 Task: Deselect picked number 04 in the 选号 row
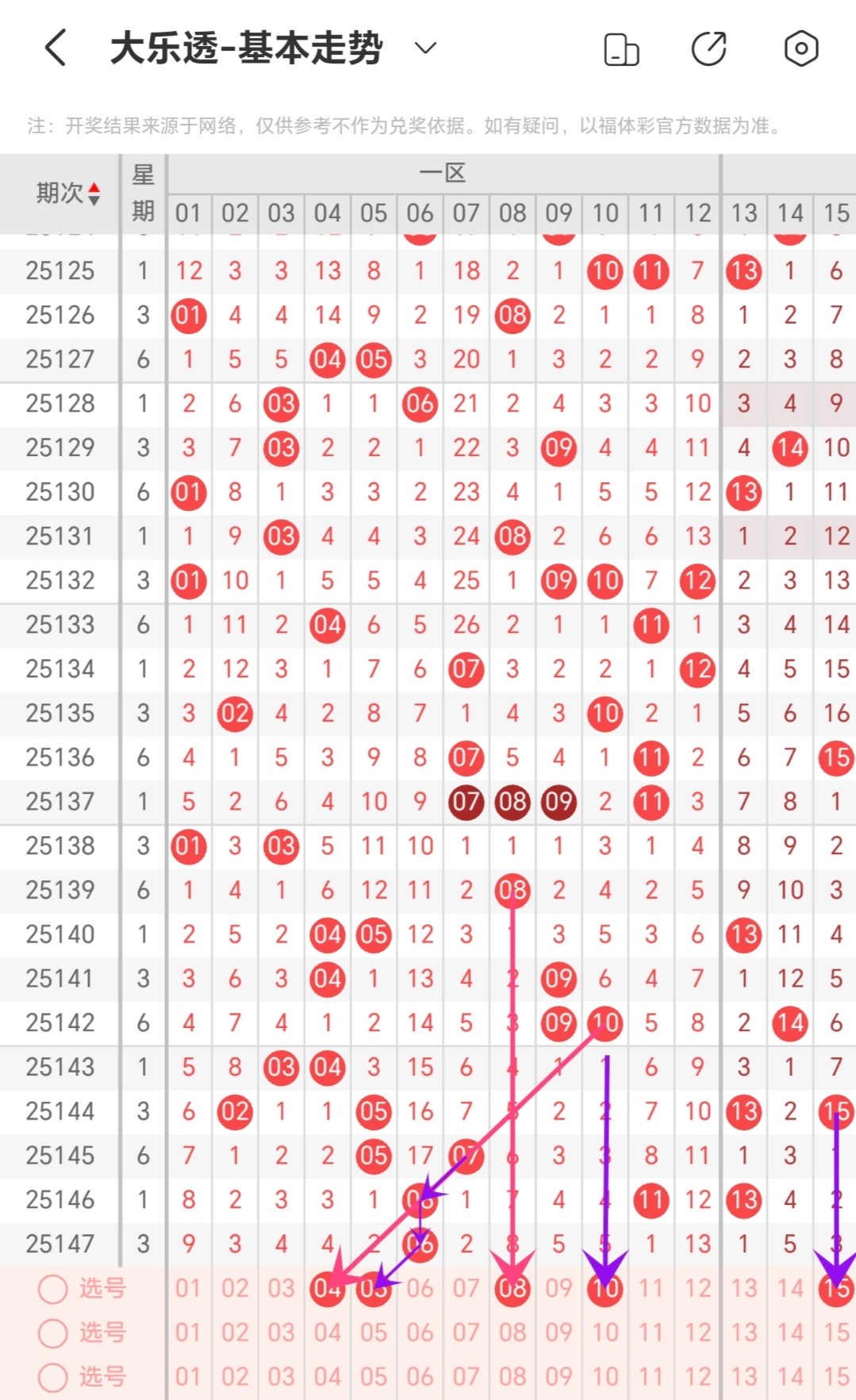pos(327,1289)
